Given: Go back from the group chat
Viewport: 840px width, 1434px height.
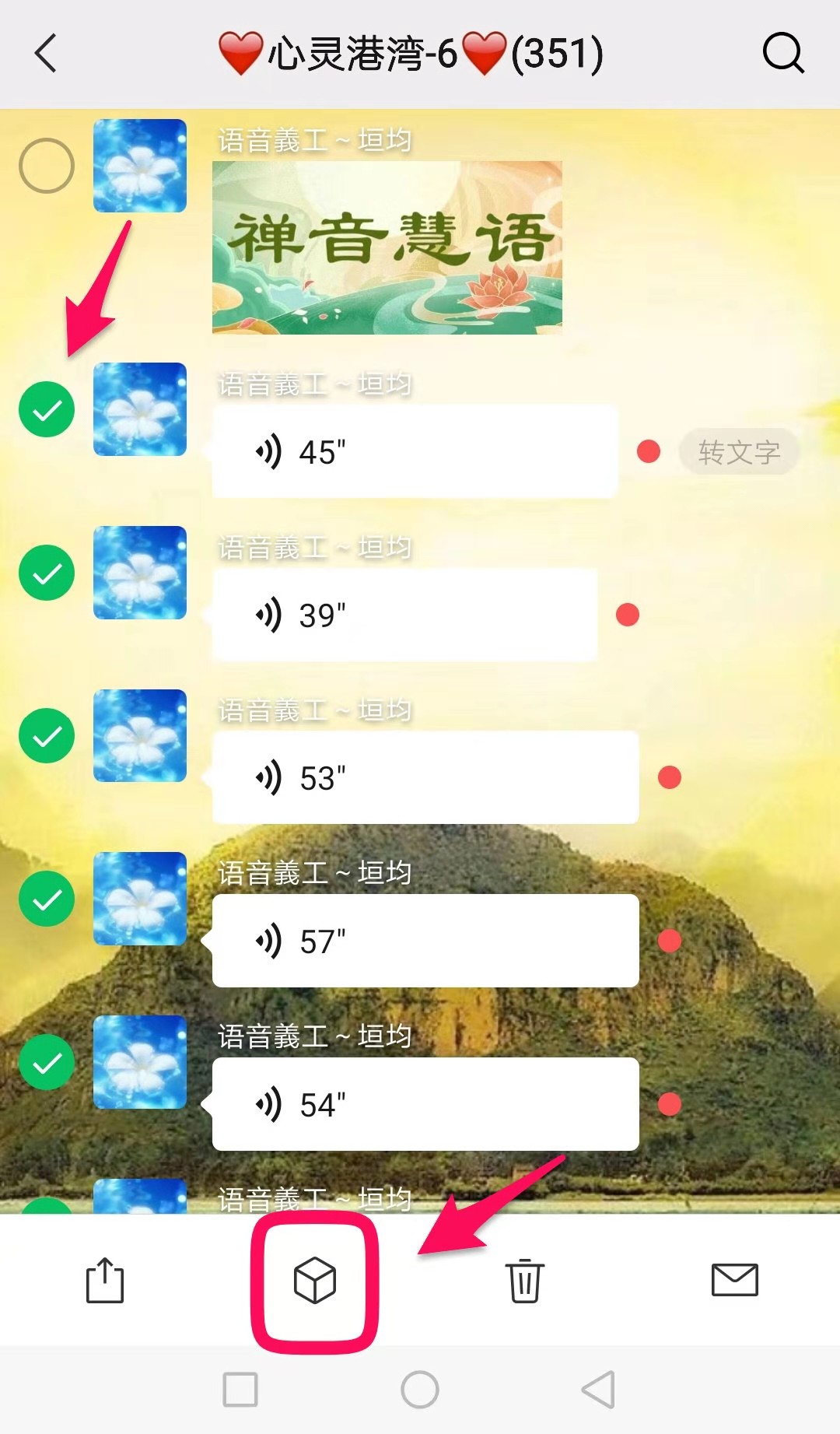Looking at the screenshot, I should coord(47,54).
